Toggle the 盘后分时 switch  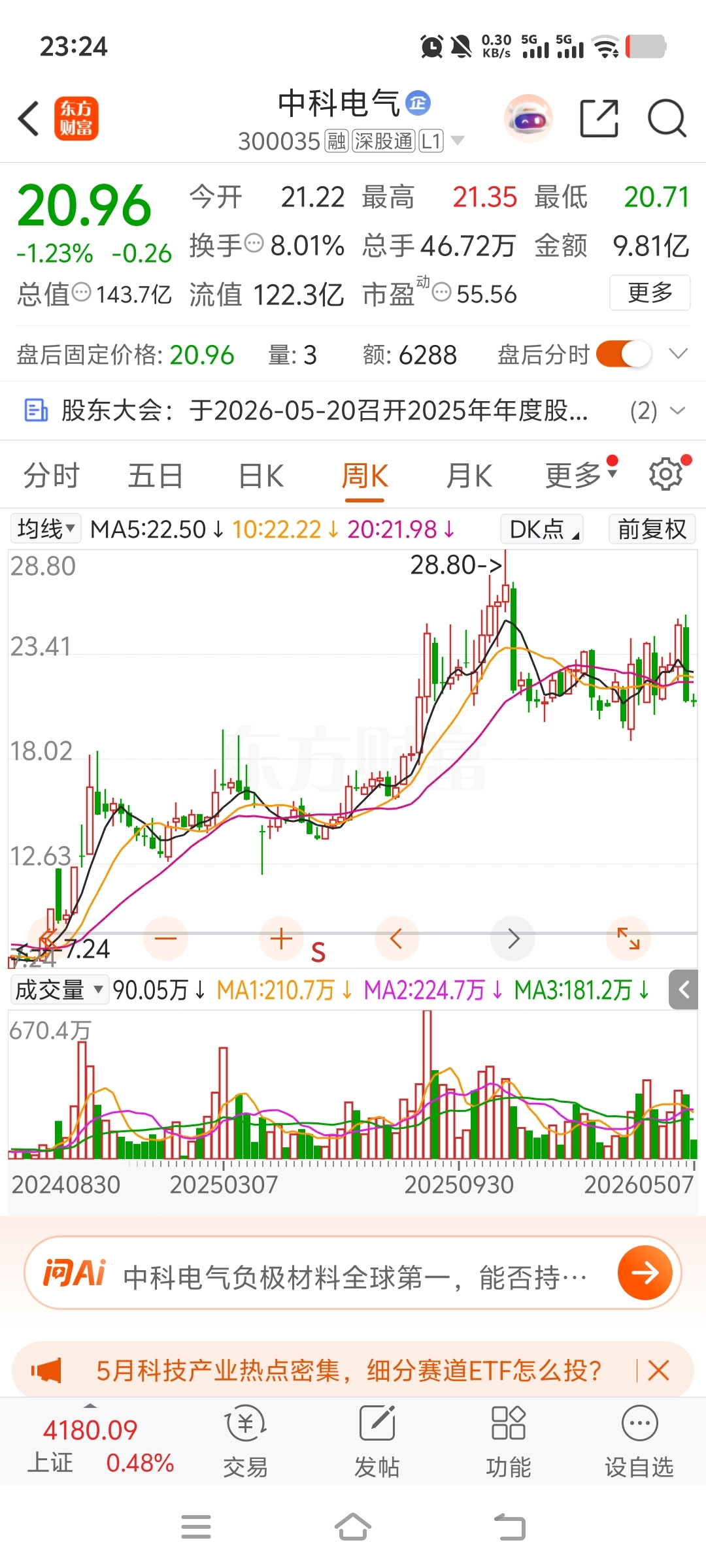[x=624, y=354]
